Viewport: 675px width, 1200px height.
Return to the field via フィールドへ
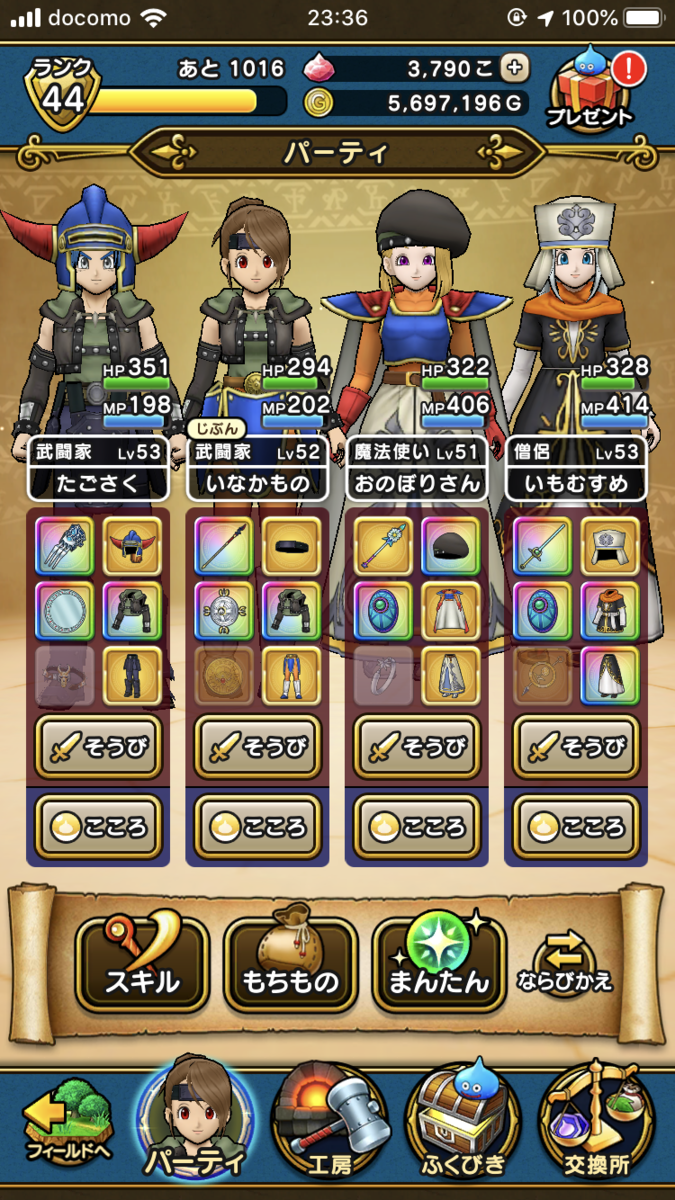tap(67, 1125)
